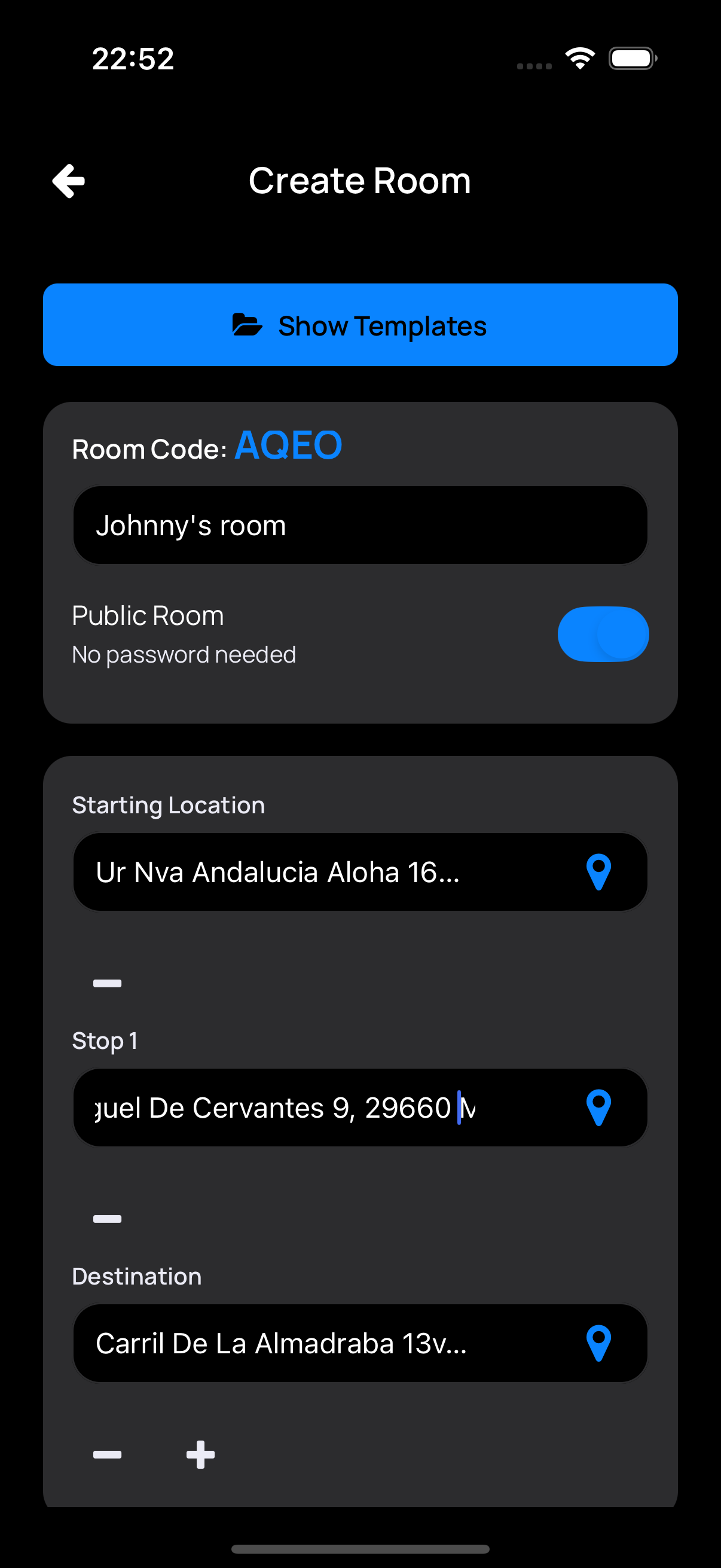Pick Stop 1 location with map pin
The height and width of the screenshot is (1568, 721).
click(x=598, y=1108)
